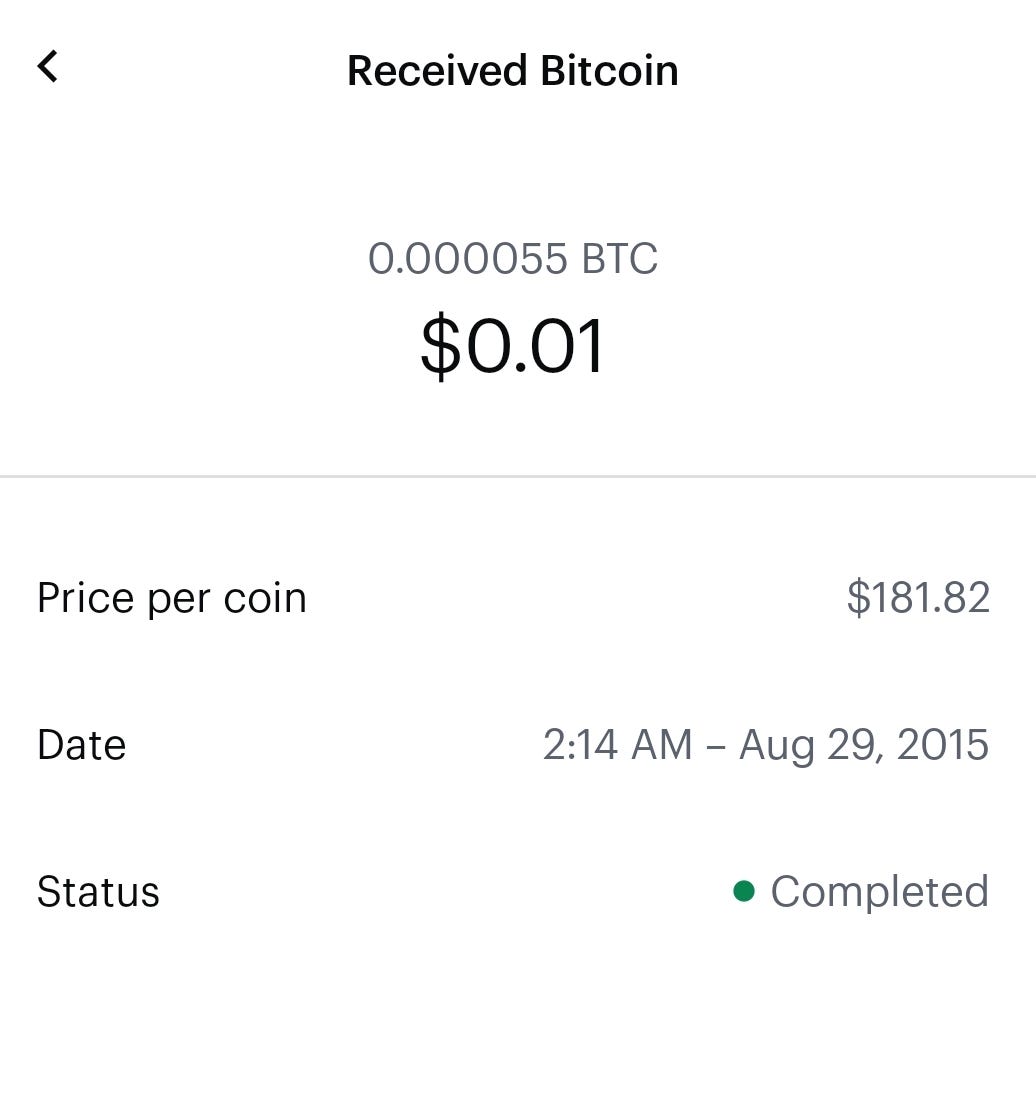Click the 0.000055 BTC amount
The image size is (1036, 1098).
click(x=514, y=257)
